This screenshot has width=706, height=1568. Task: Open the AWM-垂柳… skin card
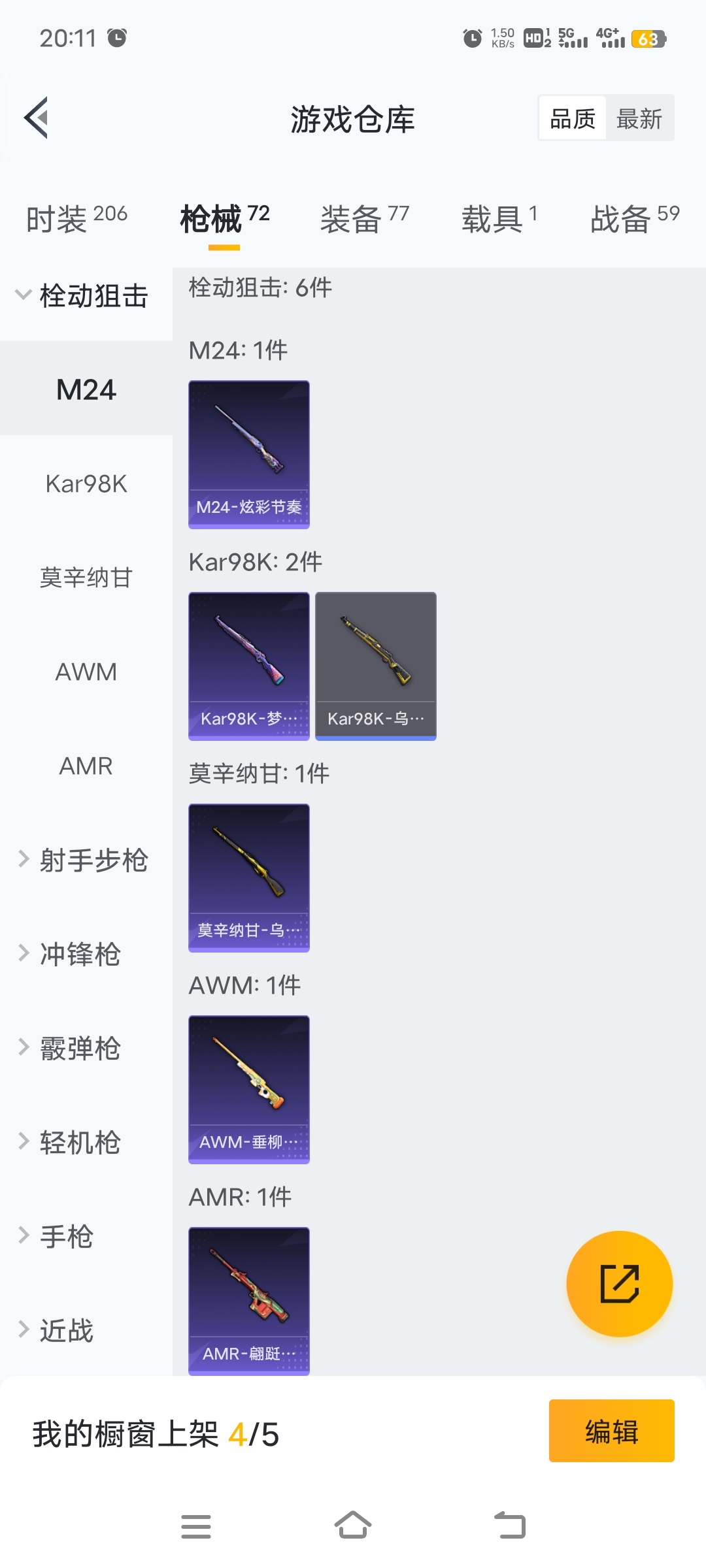[249, 1089]
